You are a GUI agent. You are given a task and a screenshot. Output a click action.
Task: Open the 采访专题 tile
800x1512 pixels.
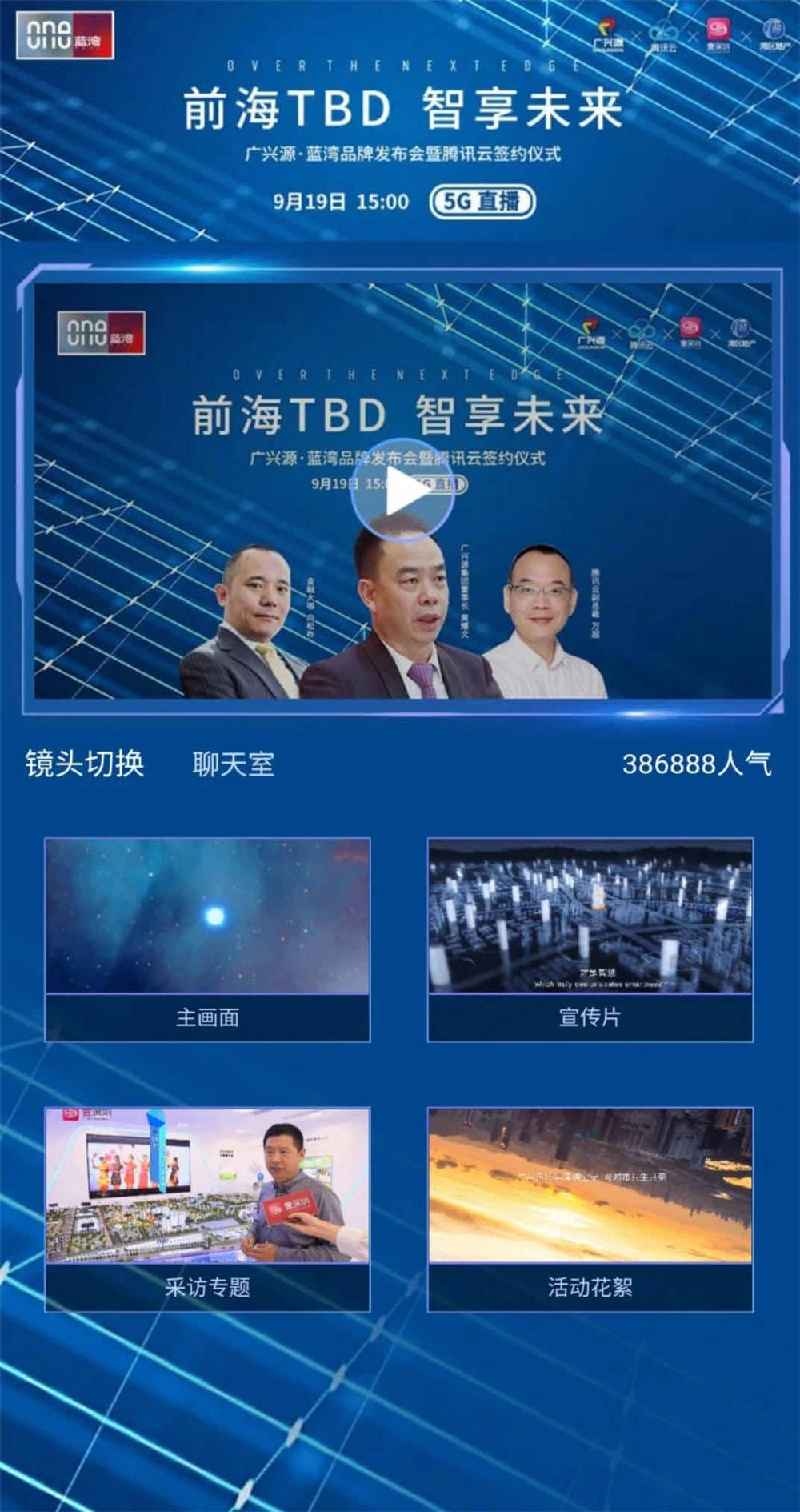coord(207,1209)
